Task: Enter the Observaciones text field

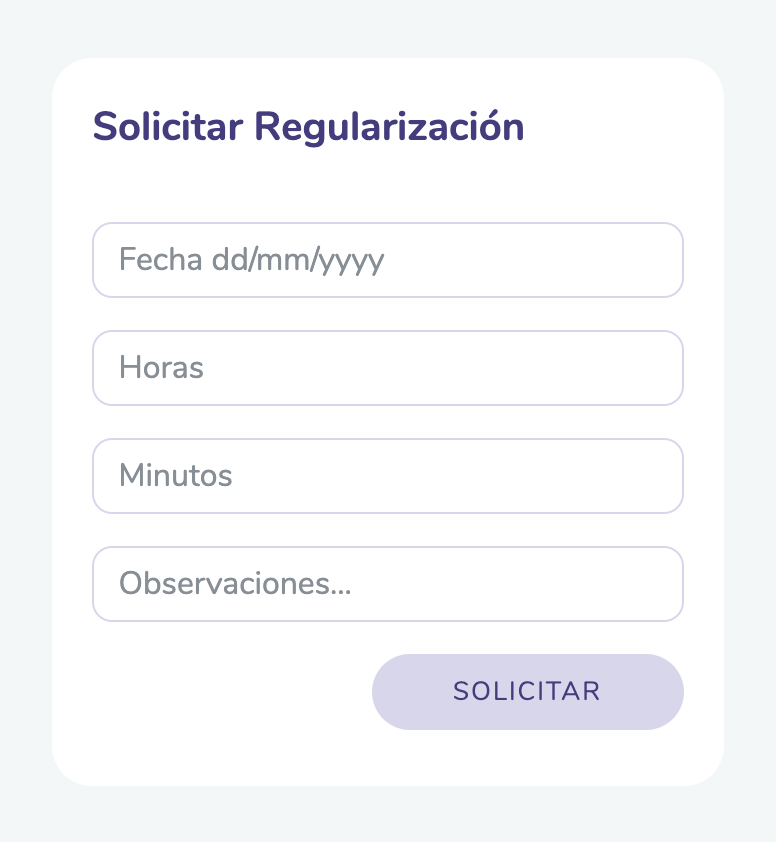Action: click(x=388, y=584)
